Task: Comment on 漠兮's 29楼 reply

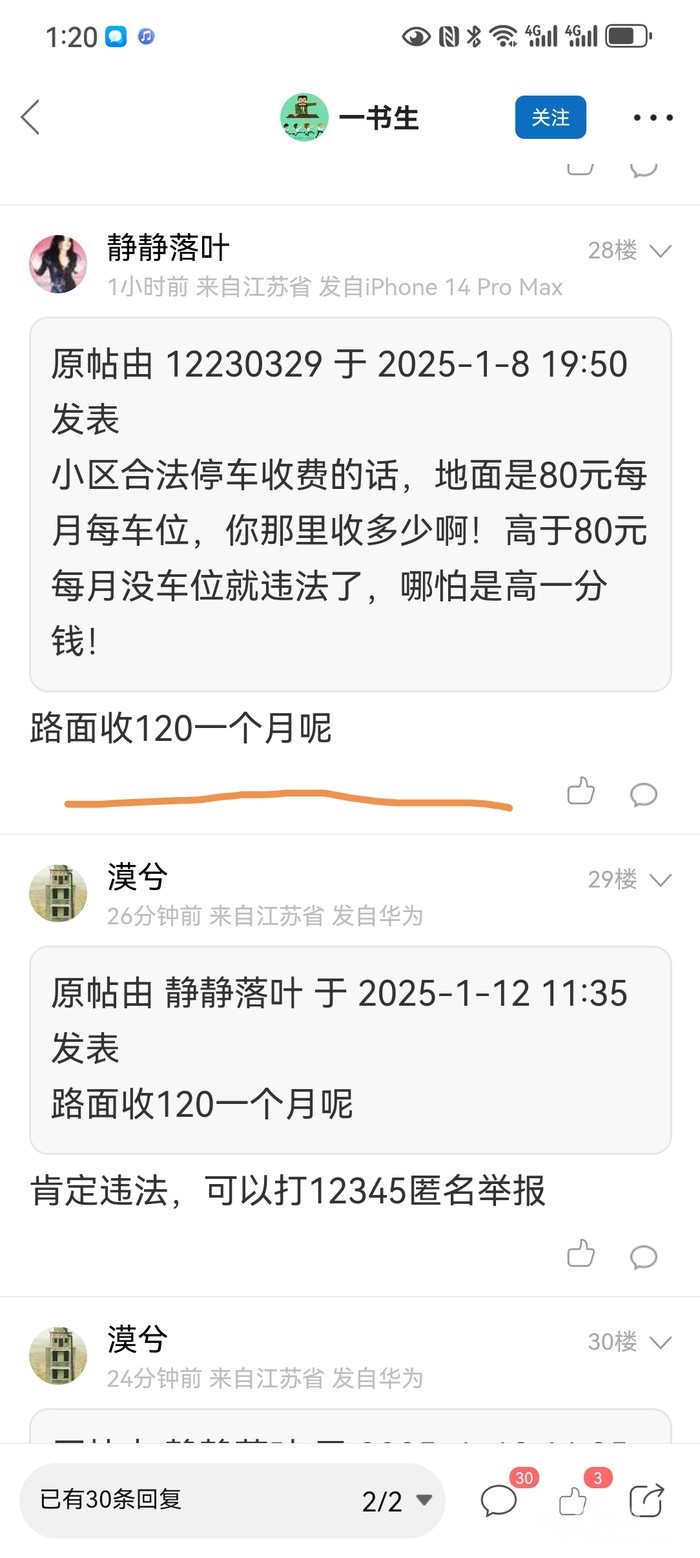Action: (x=643, y=1256)
